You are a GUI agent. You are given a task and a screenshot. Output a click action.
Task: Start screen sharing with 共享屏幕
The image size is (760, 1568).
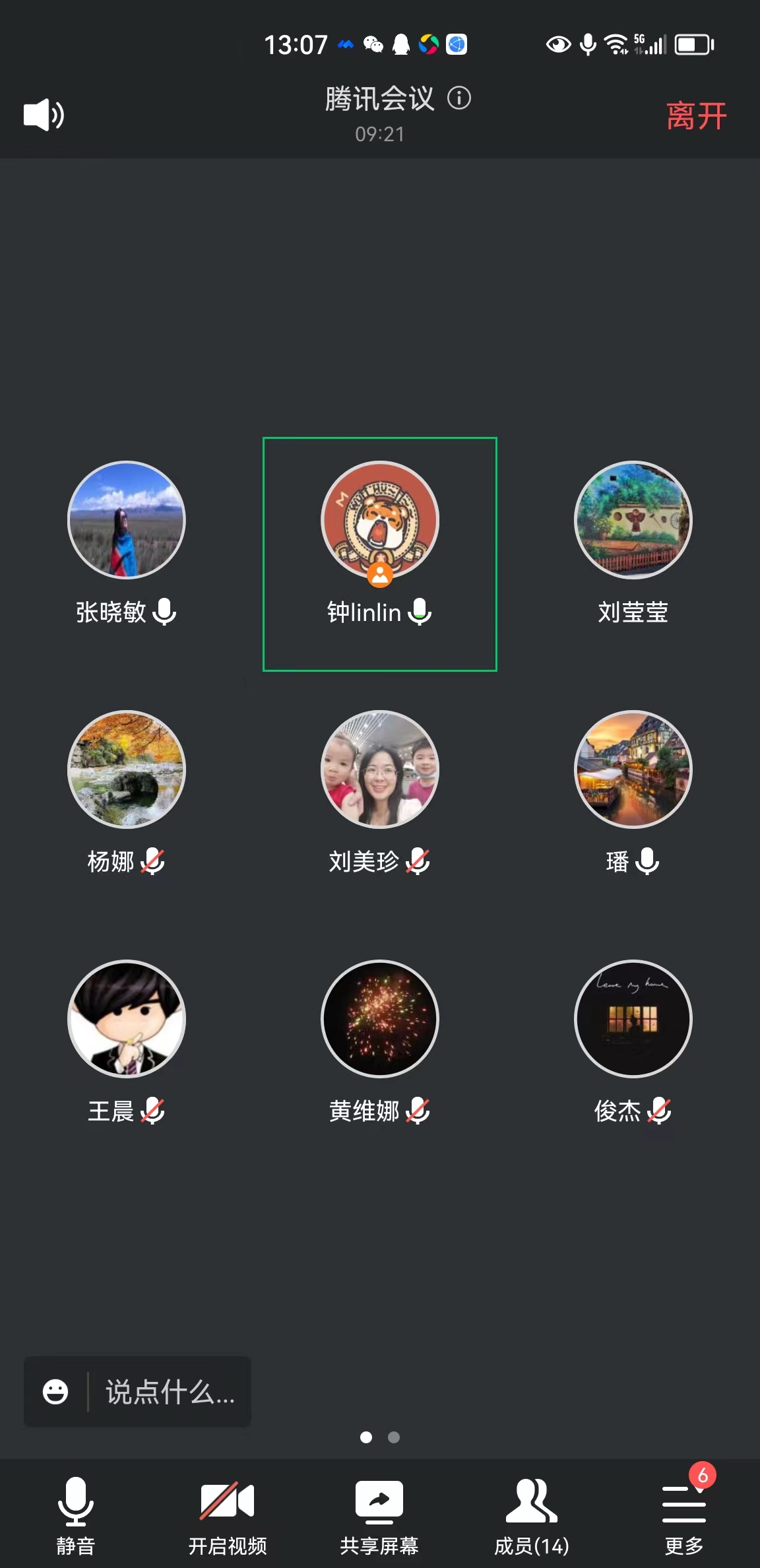pyautogui.click(x=379, y=1511)
